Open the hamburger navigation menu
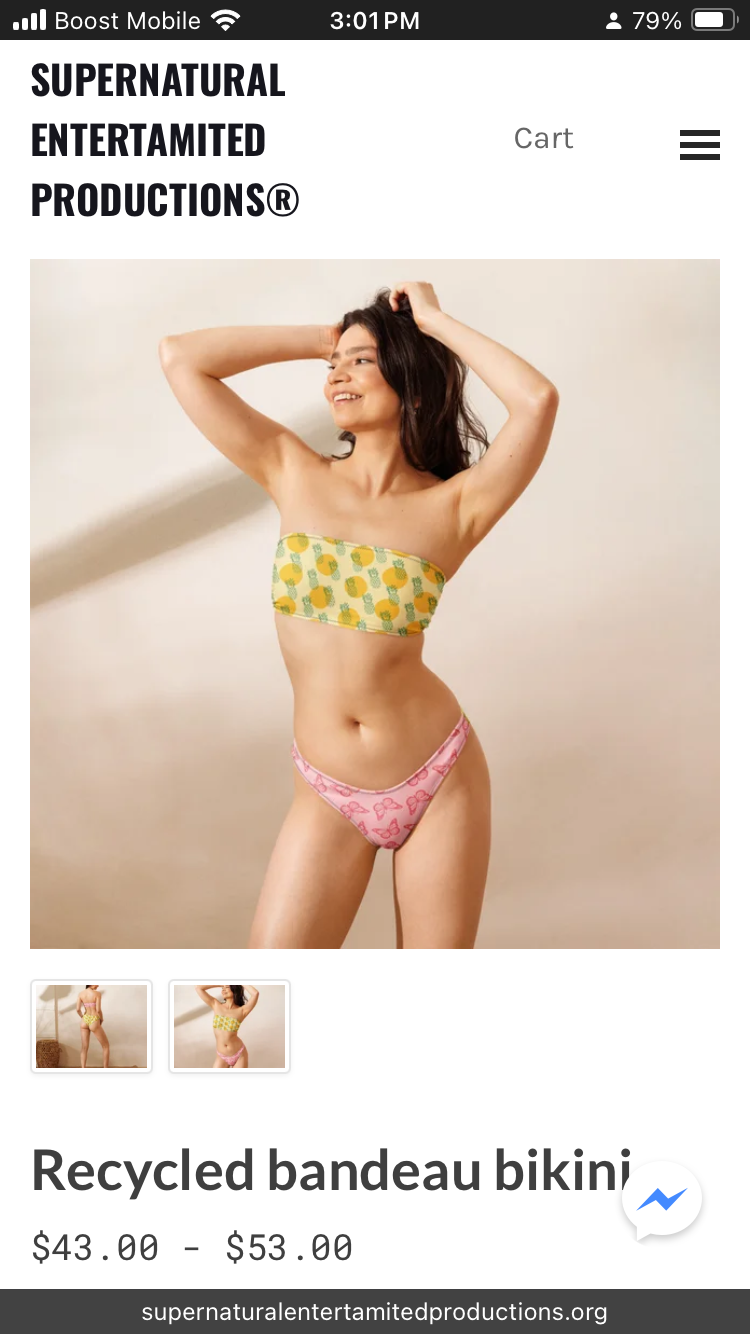The width and height of the screenshot is (750, 1334). point(699,145)
